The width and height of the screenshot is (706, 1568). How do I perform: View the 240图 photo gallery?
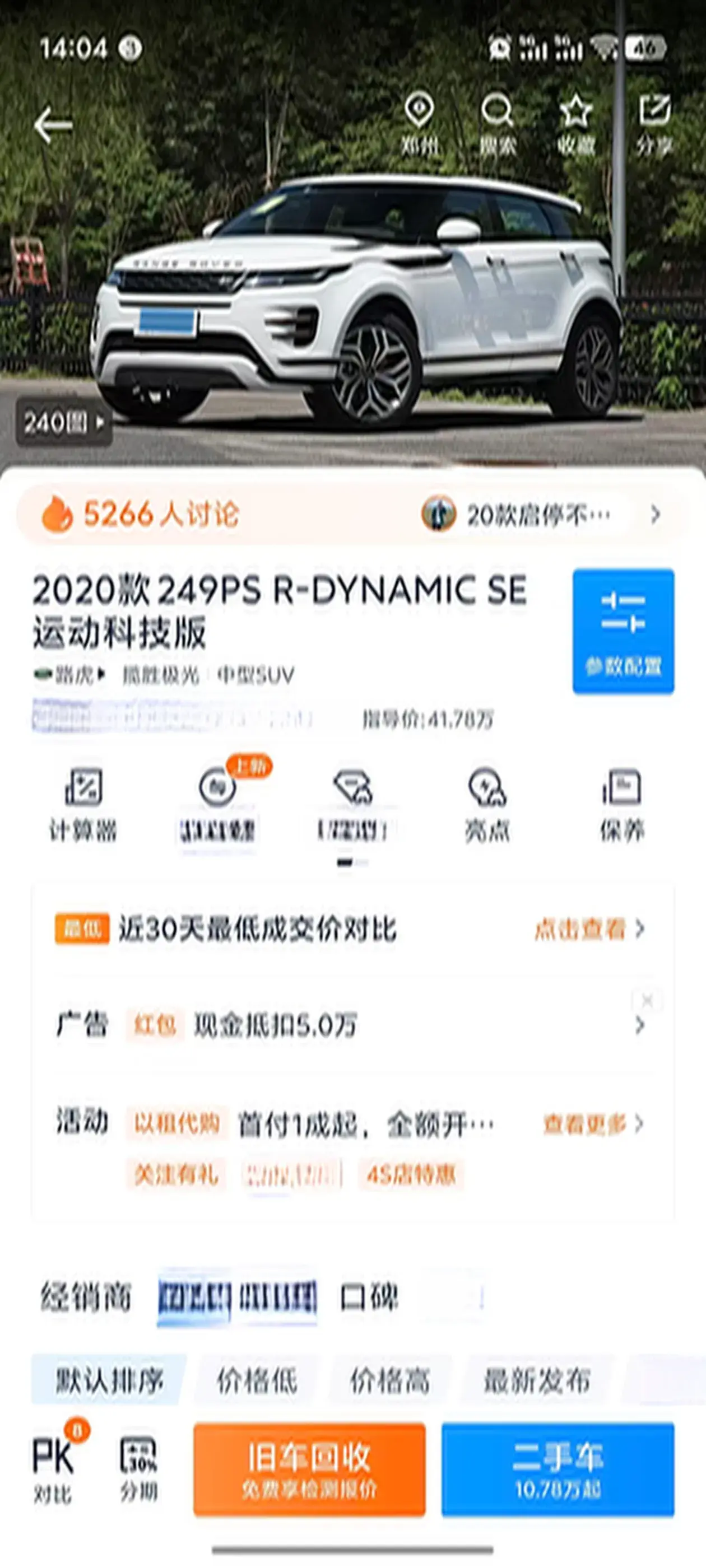pos(63,422)
